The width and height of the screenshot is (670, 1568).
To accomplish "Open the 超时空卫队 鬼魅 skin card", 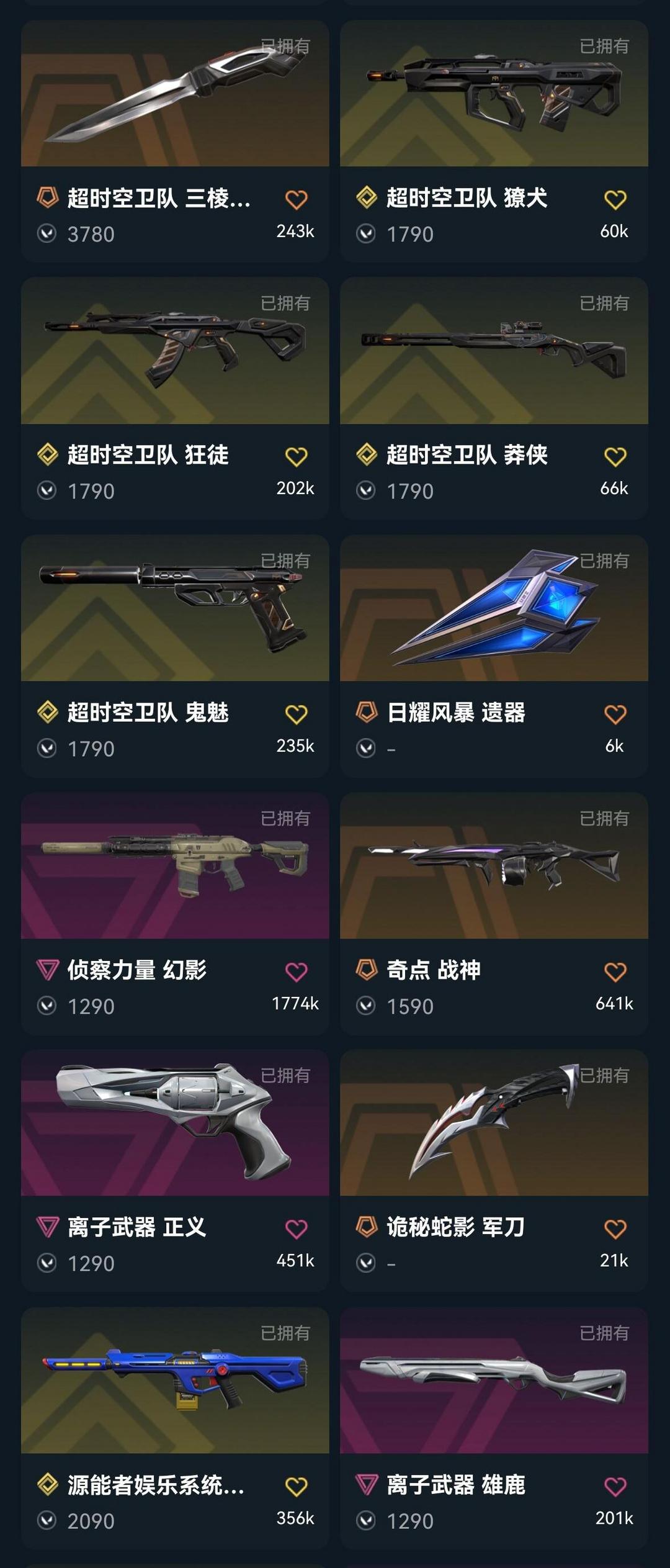I will (x=175, y=609).
